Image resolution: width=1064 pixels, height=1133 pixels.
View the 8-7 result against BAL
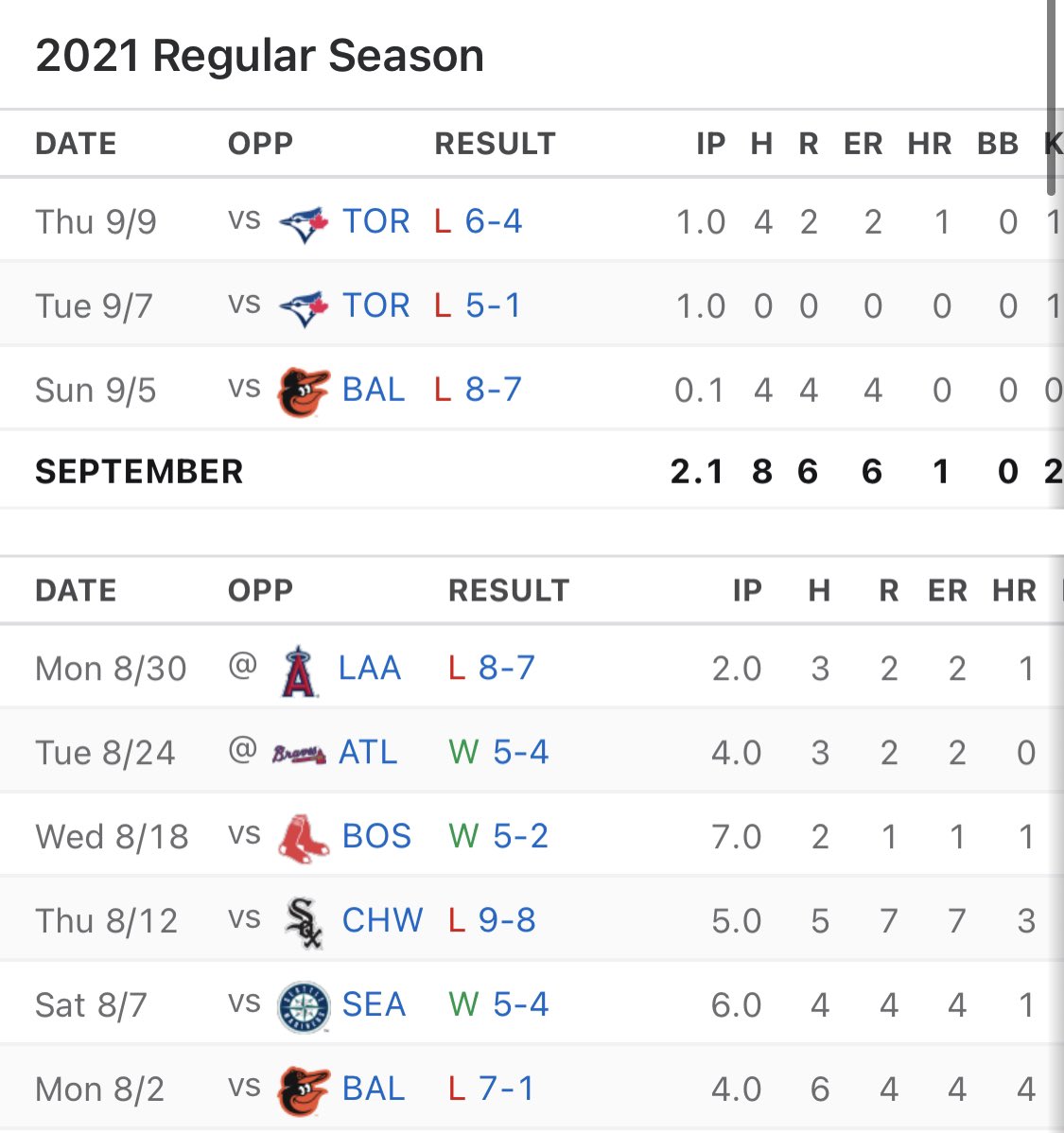pyautogui.click(x=493, y=390)
